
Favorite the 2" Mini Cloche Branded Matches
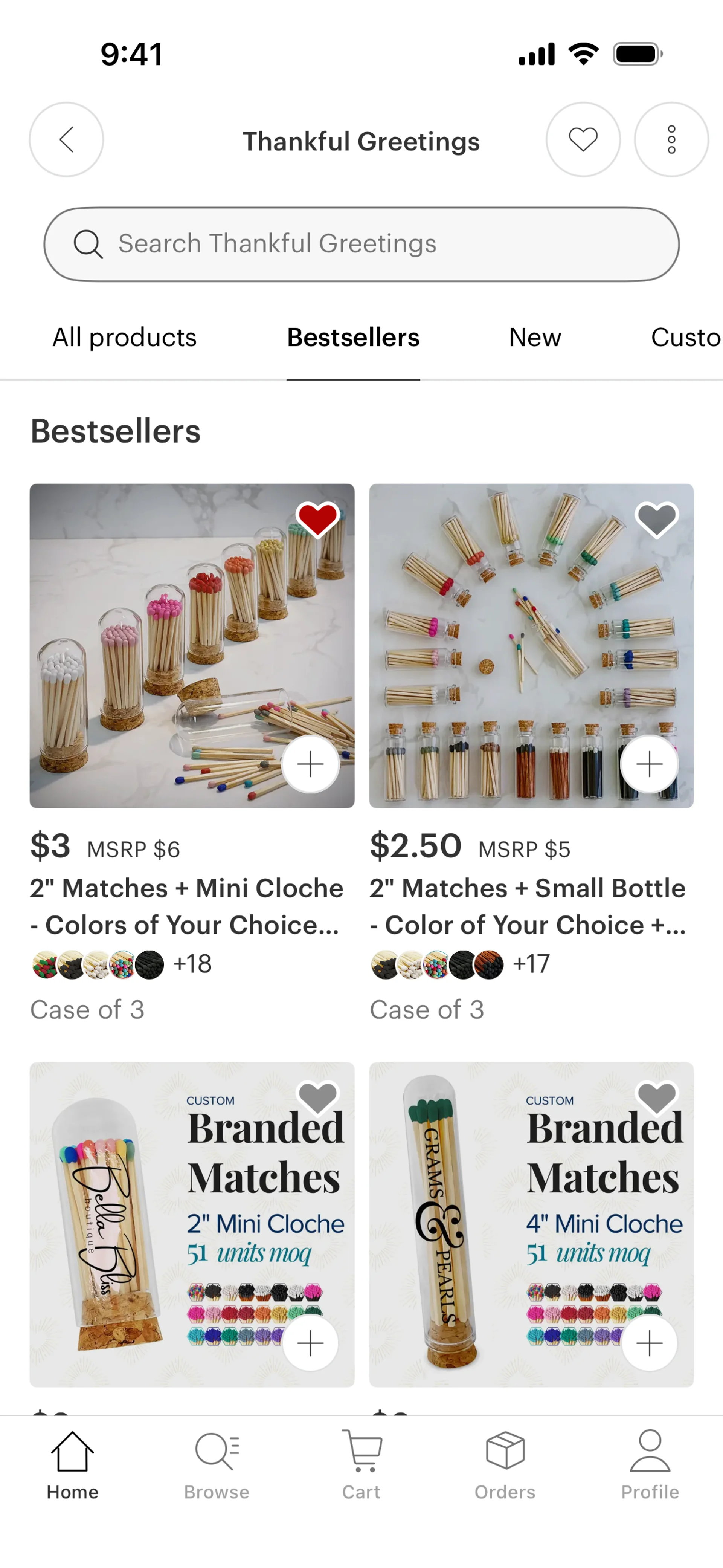click(x=317, y=1097)
